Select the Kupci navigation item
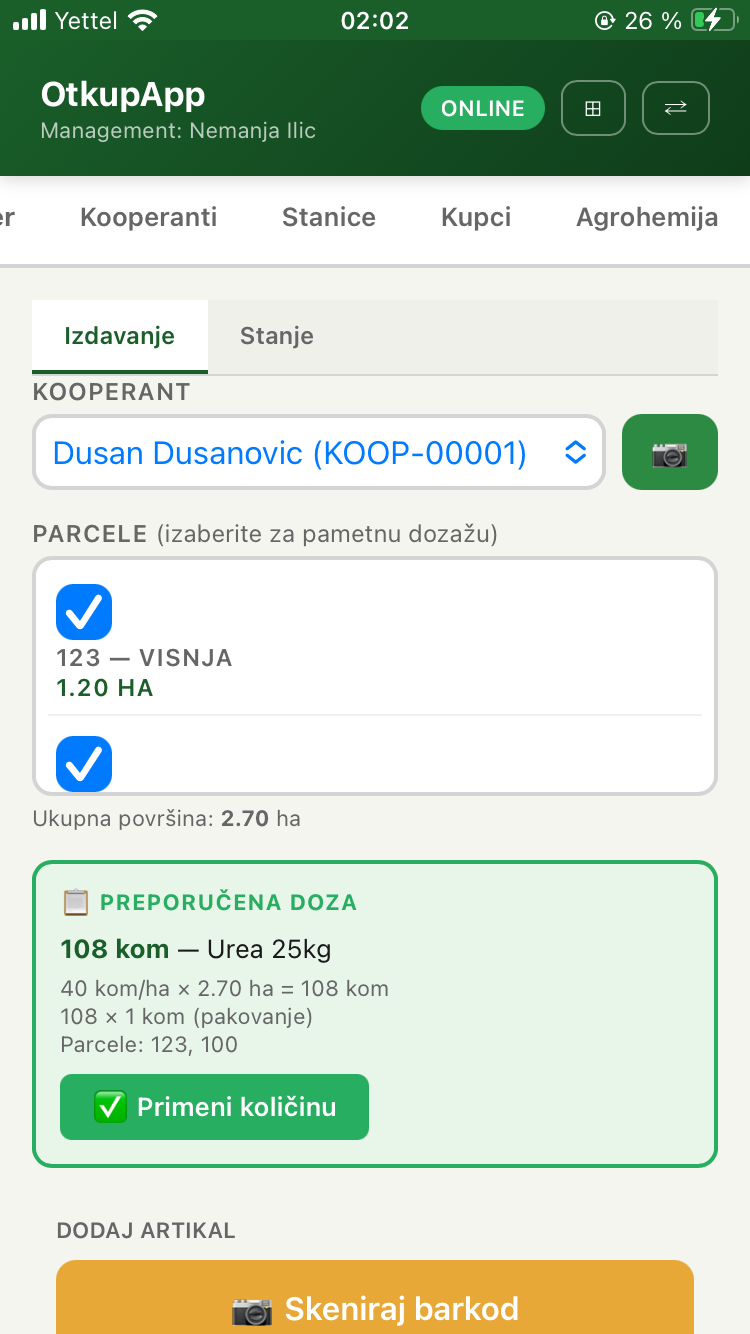The image size is (750, 1334). click(475, 217)
